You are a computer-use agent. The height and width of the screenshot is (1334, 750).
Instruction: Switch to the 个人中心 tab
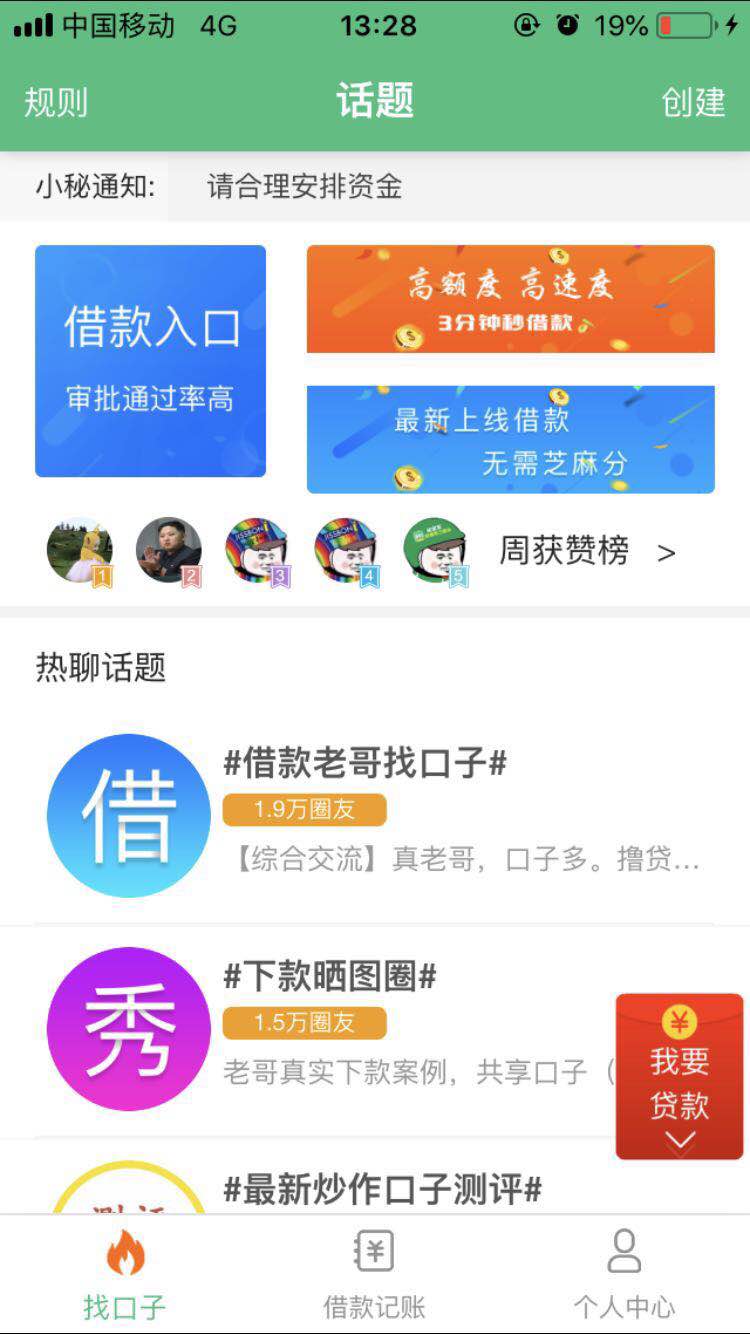[625, 1274]
